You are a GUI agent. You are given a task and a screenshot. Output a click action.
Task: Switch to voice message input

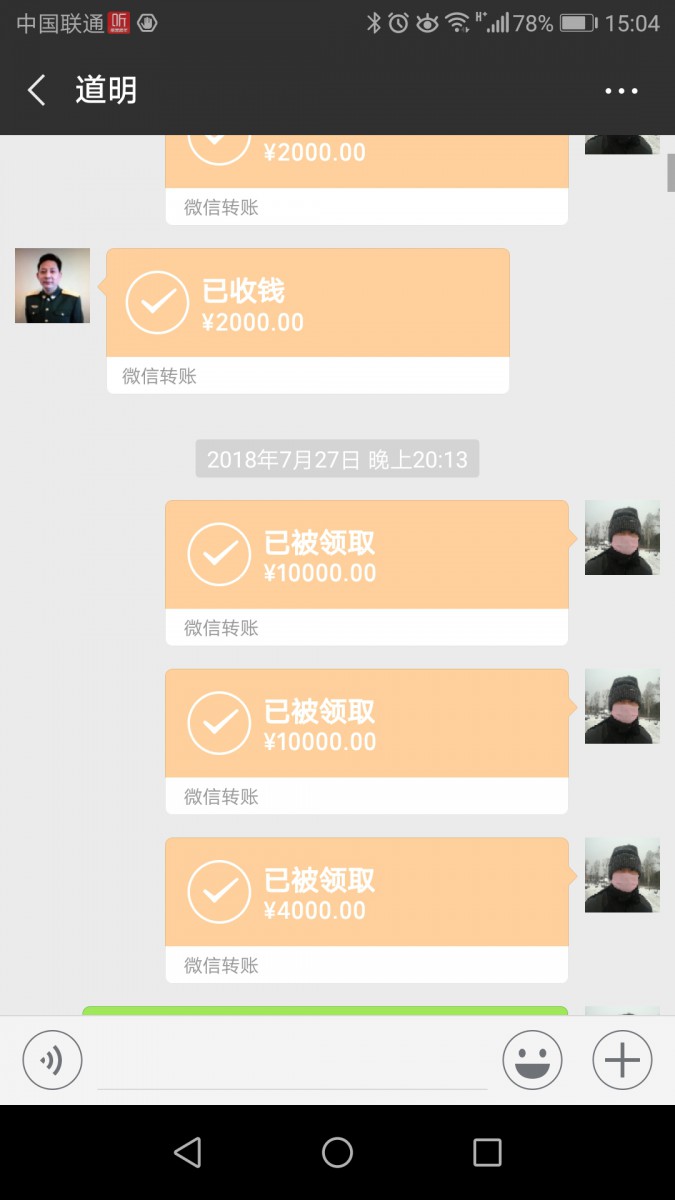click(x=52, y=1060)
